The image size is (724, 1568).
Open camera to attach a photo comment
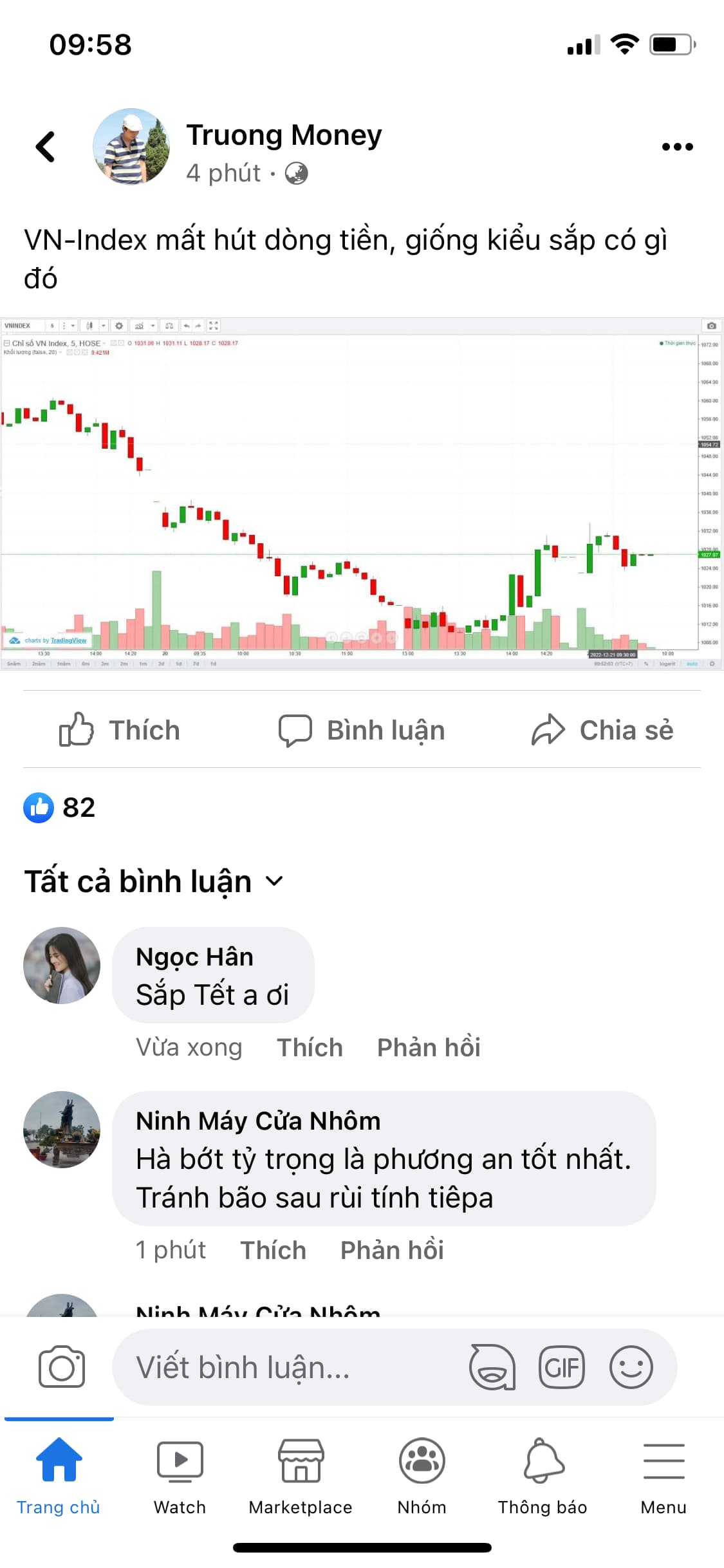62,1367
